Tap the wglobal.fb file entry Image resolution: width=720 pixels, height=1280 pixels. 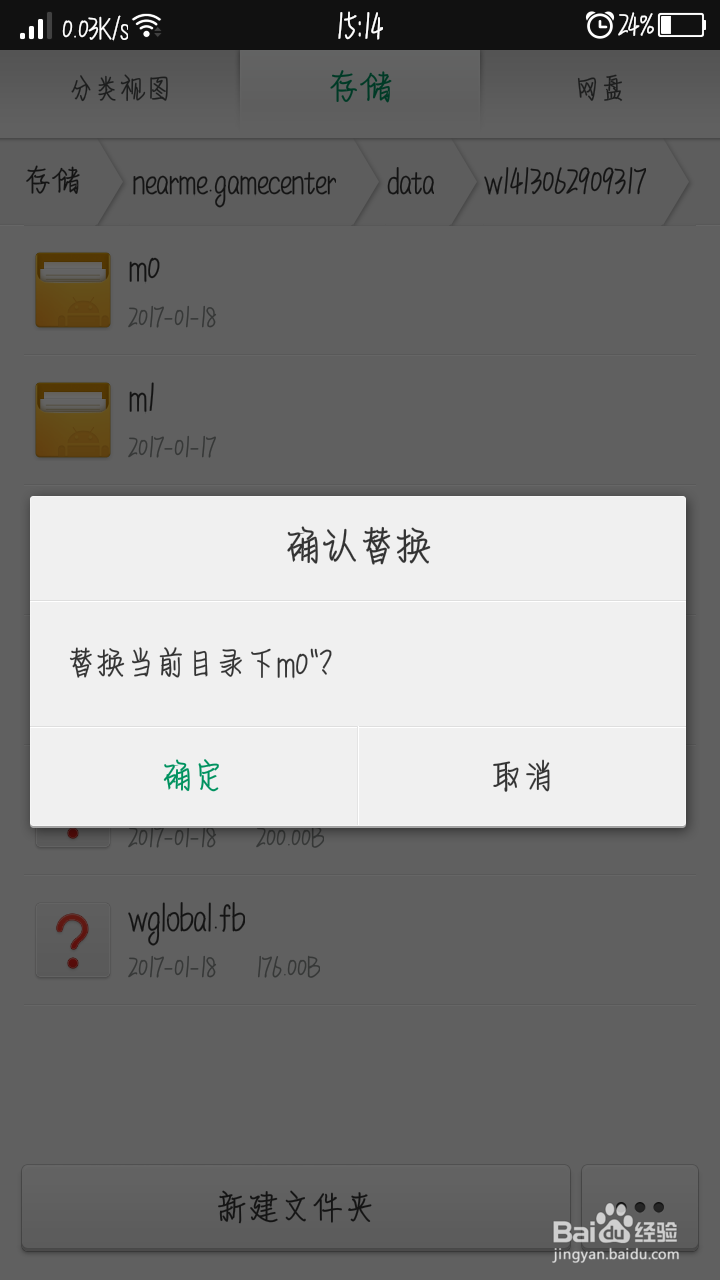300,939
